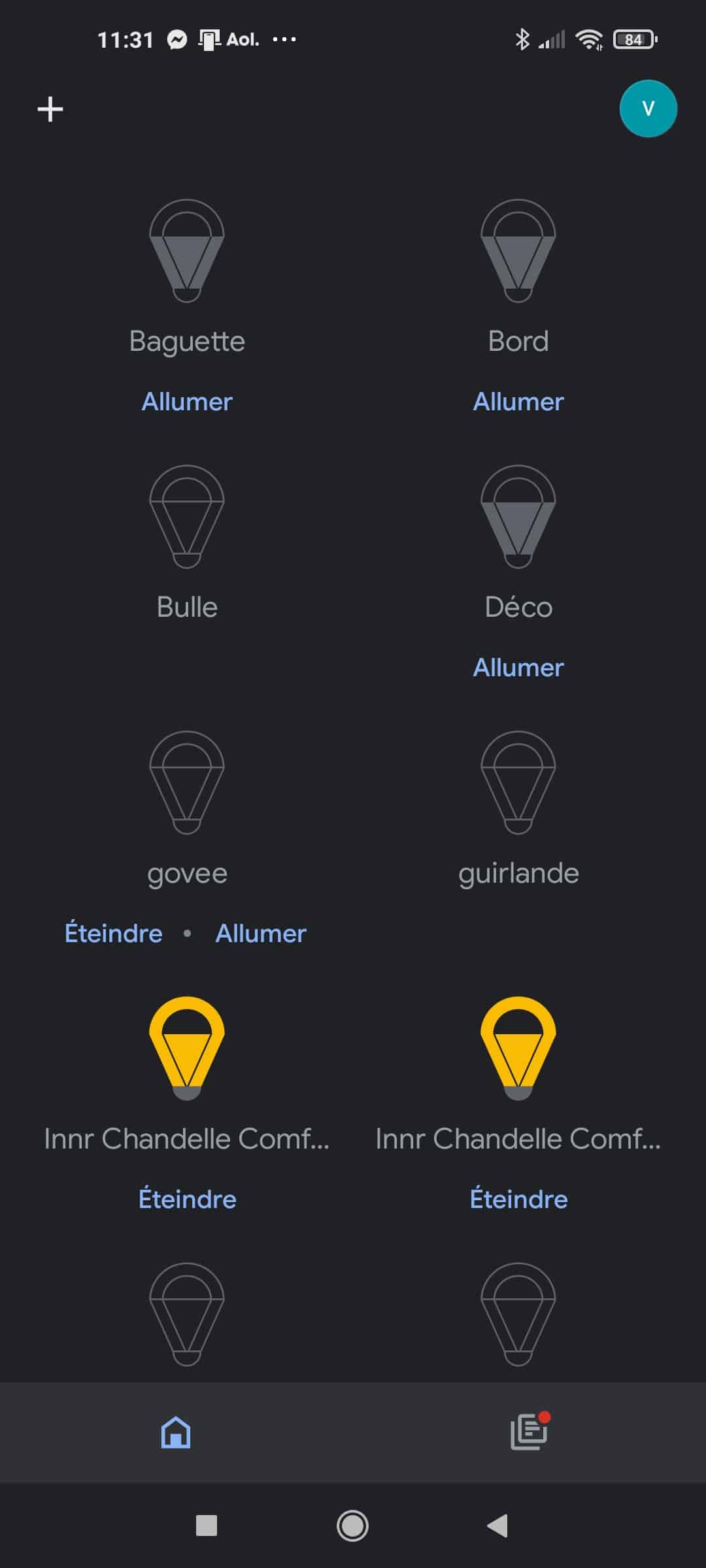The width and height of the screenshot is (706, 1568).
Task: Open recent apps with the square button
Action: 207,1526
